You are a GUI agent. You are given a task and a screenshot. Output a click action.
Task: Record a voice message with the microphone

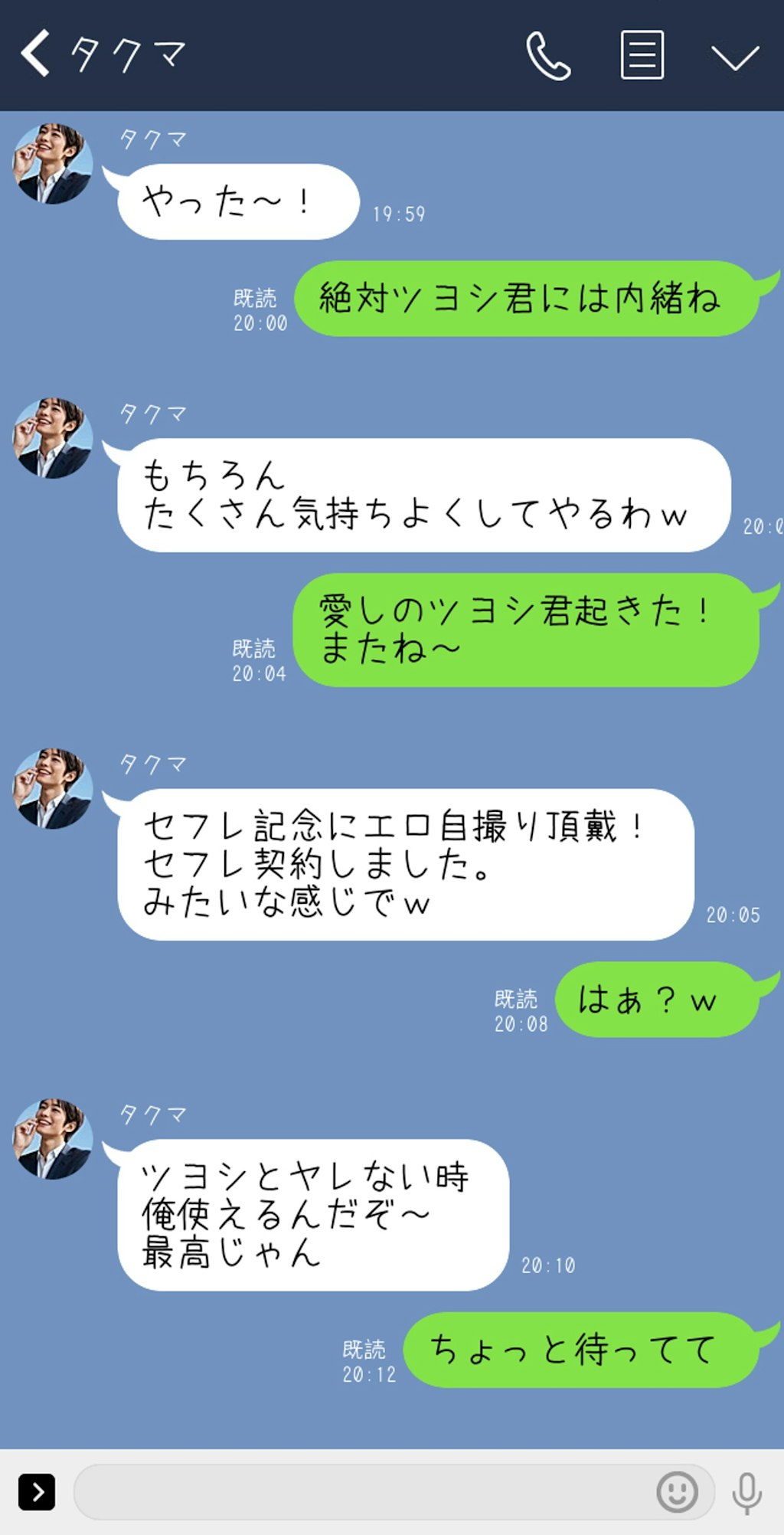pos(746,1492)
